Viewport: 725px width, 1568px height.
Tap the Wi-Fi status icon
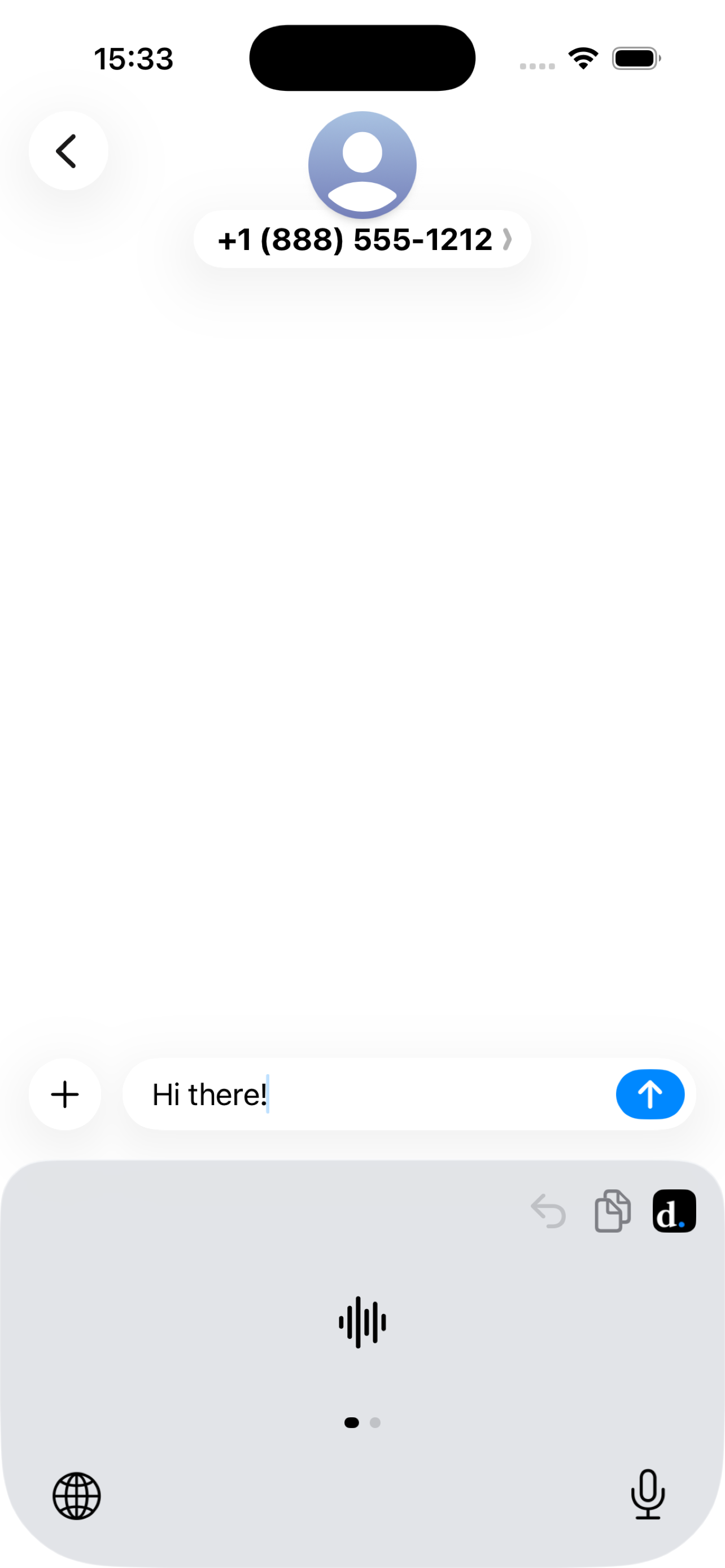coord(582,58)
